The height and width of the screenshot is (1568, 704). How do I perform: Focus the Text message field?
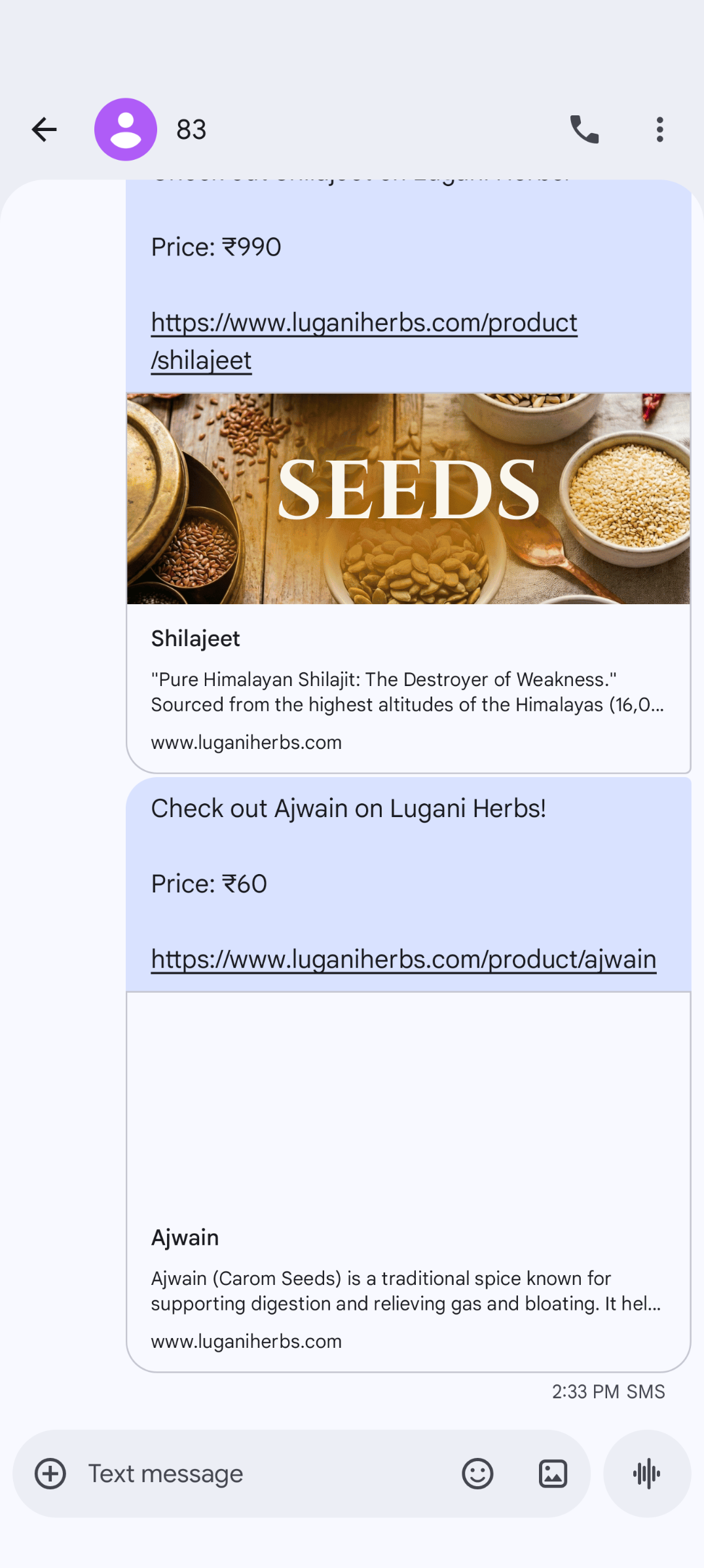tap(262, 1474)
